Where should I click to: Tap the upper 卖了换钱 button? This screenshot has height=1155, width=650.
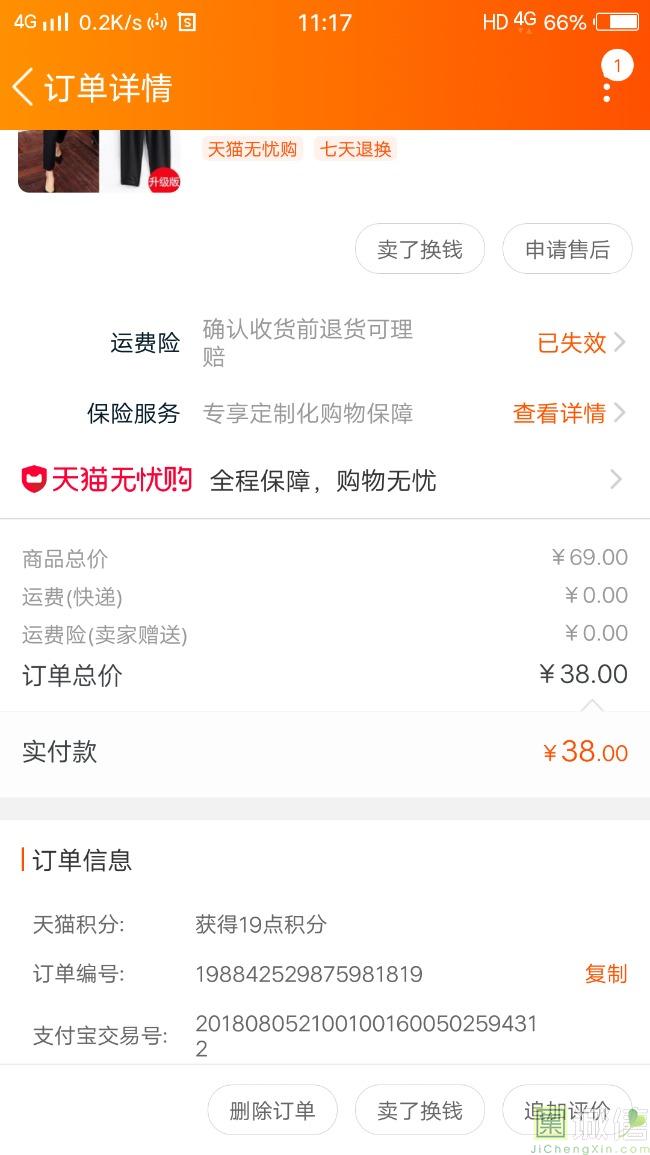(420, 249)
